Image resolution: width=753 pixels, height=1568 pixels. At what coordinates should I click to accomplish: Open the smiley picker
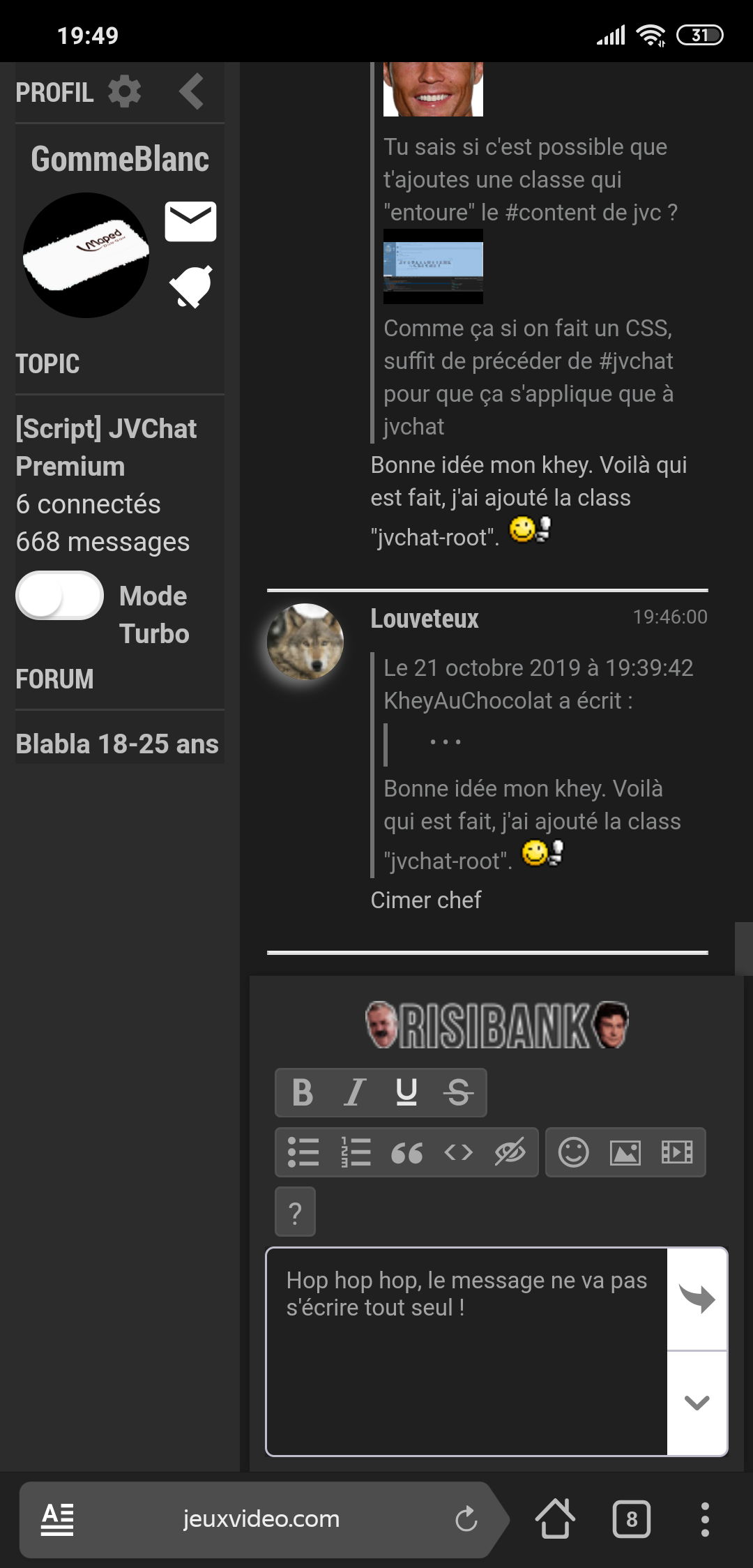574,1152
